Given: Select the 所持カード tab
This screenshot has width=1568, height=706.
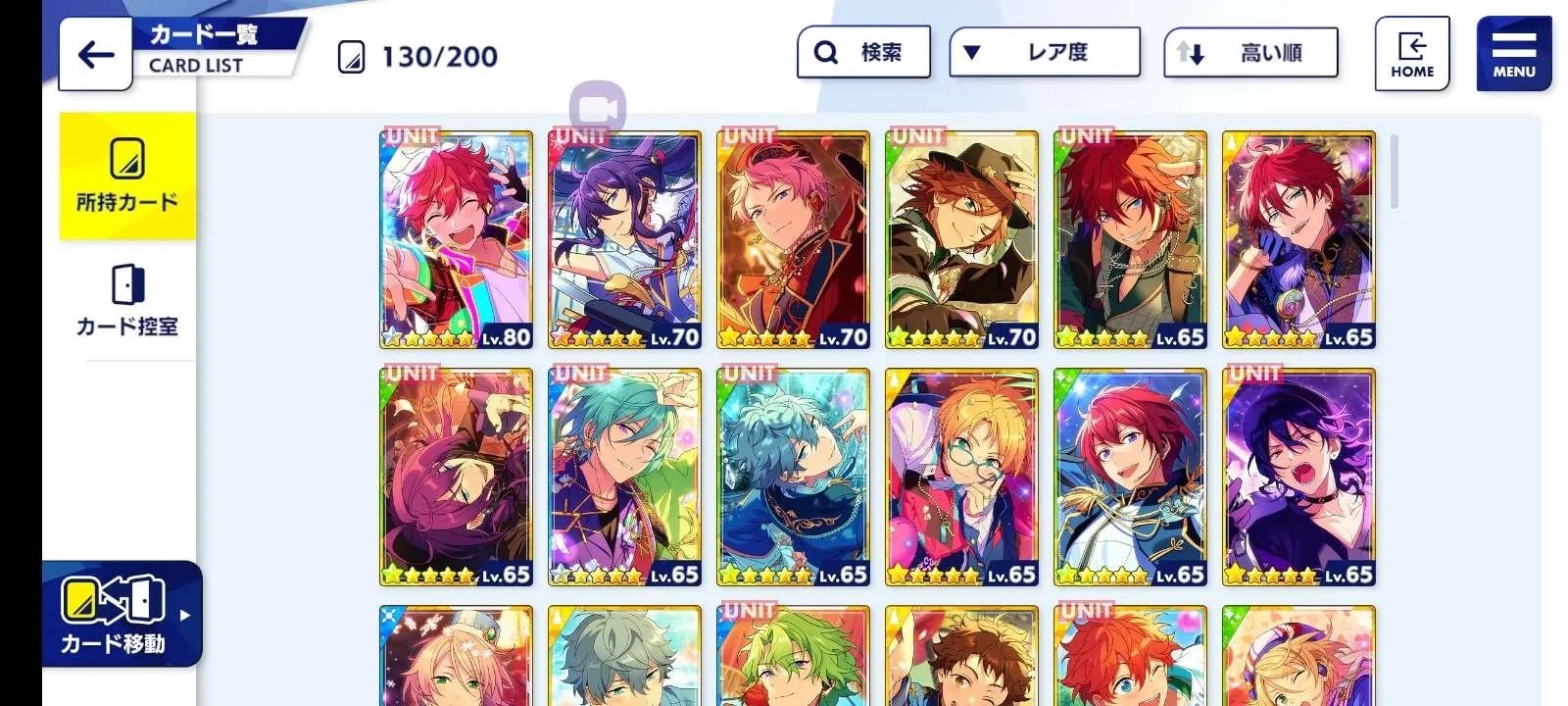Looking at the screenshot, I should point(127,176).
